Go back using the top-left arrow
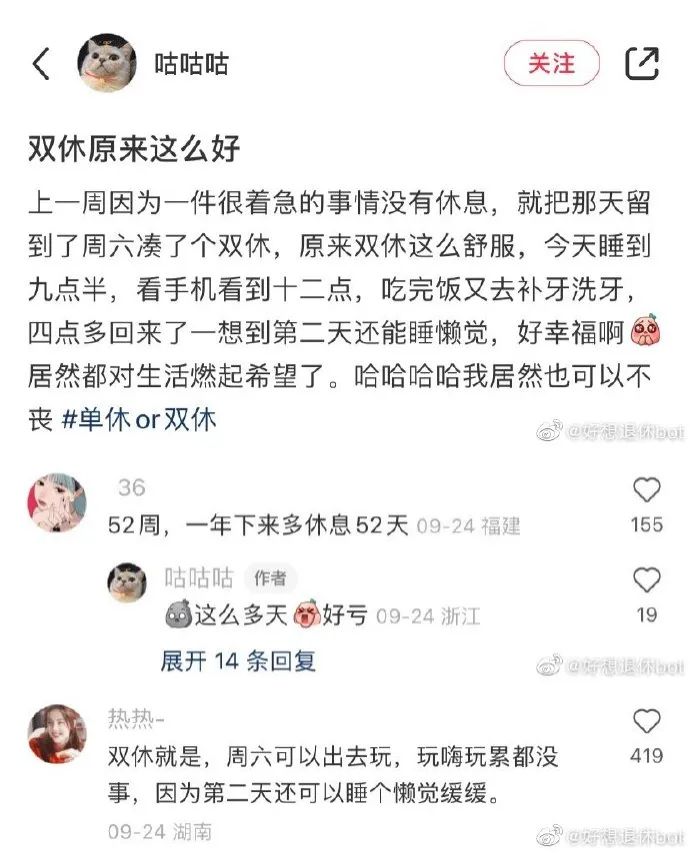 41,64
